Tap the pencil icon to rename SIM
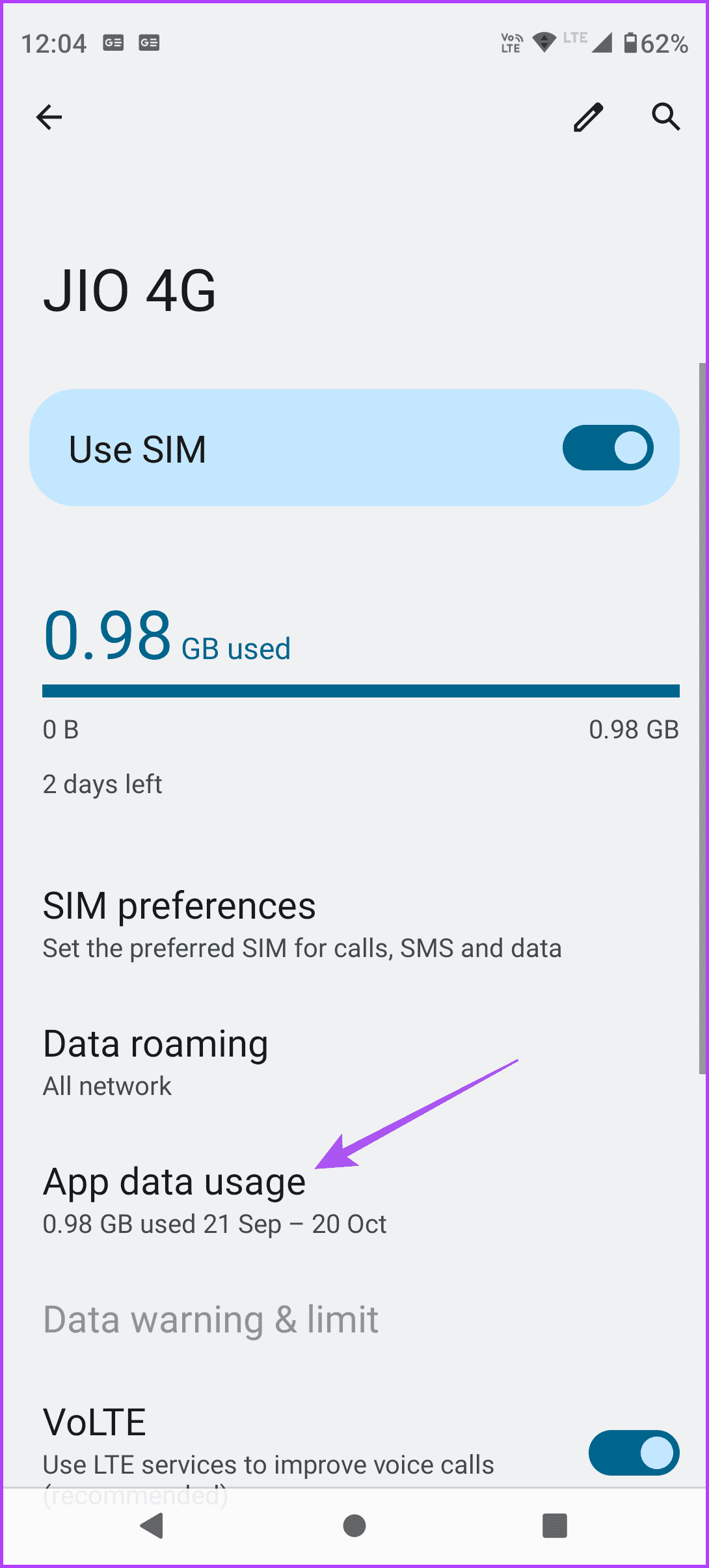709x1568 pixels. 588,117
